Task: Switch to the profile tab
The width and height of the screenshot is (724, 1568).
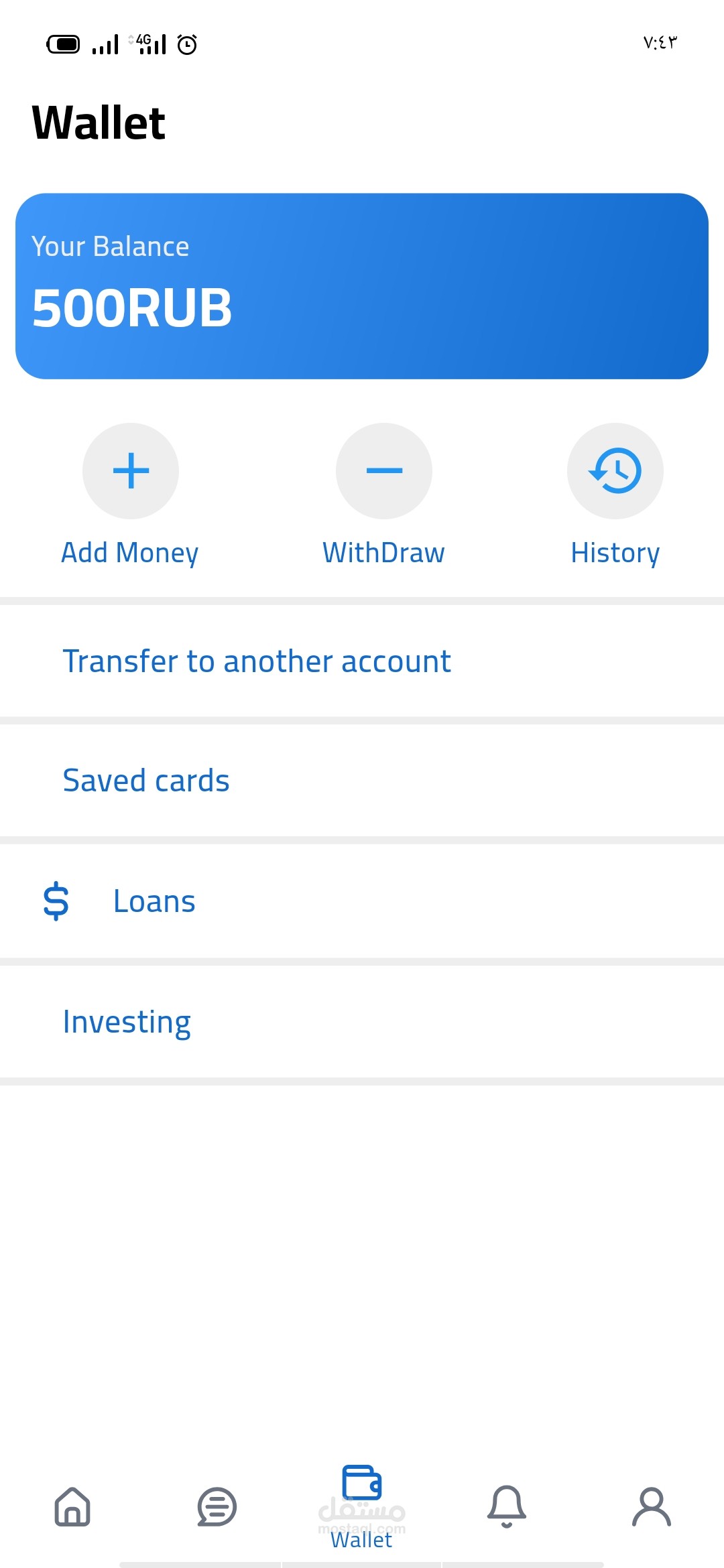Action: point(652,1507)
